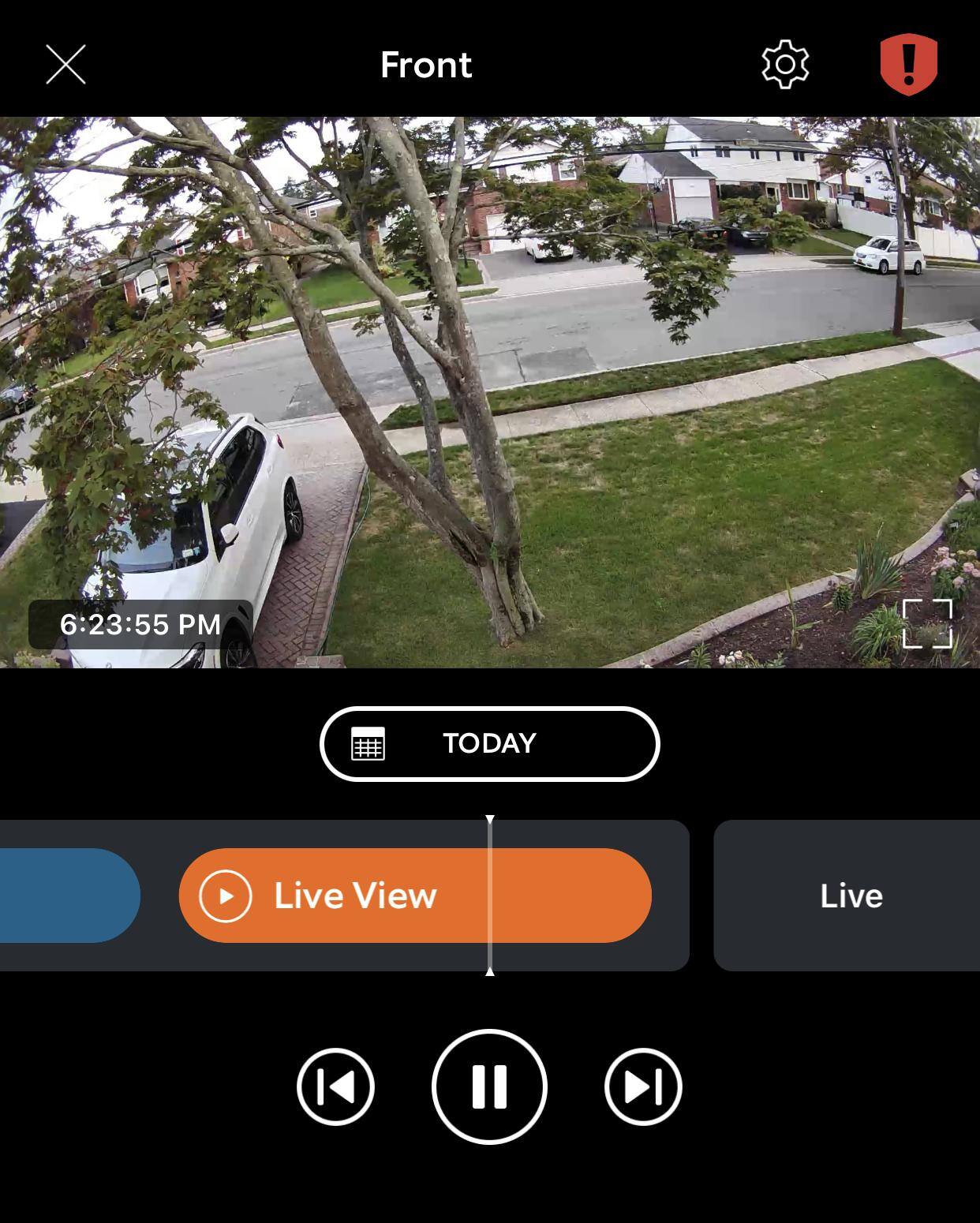Skip to the previous event

click(x=335, y=1086)
